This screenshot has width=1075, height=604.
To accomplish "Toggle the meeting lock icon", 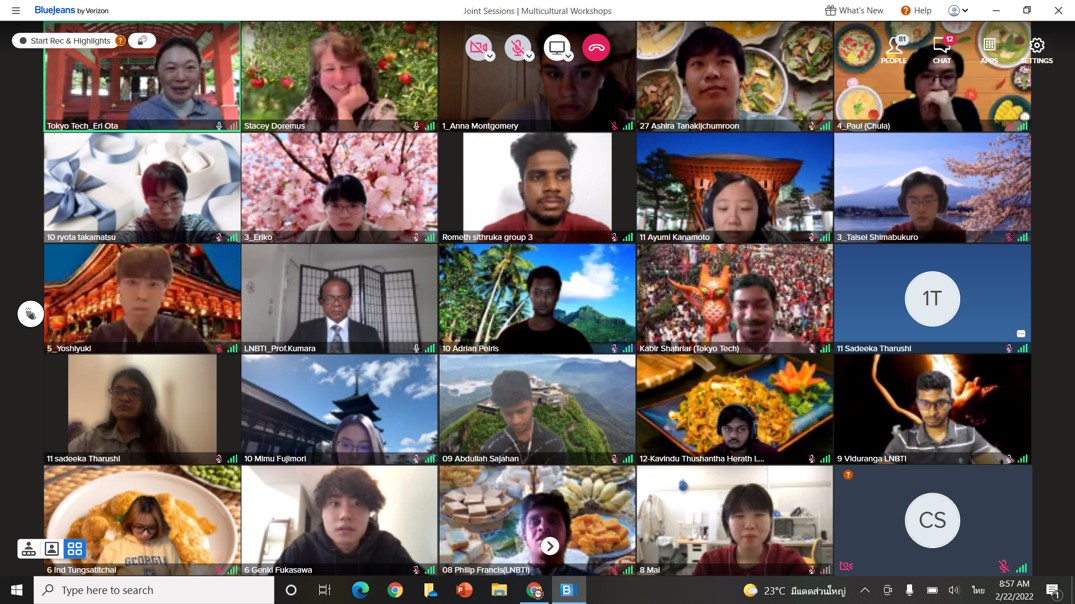I will point(142,41).
